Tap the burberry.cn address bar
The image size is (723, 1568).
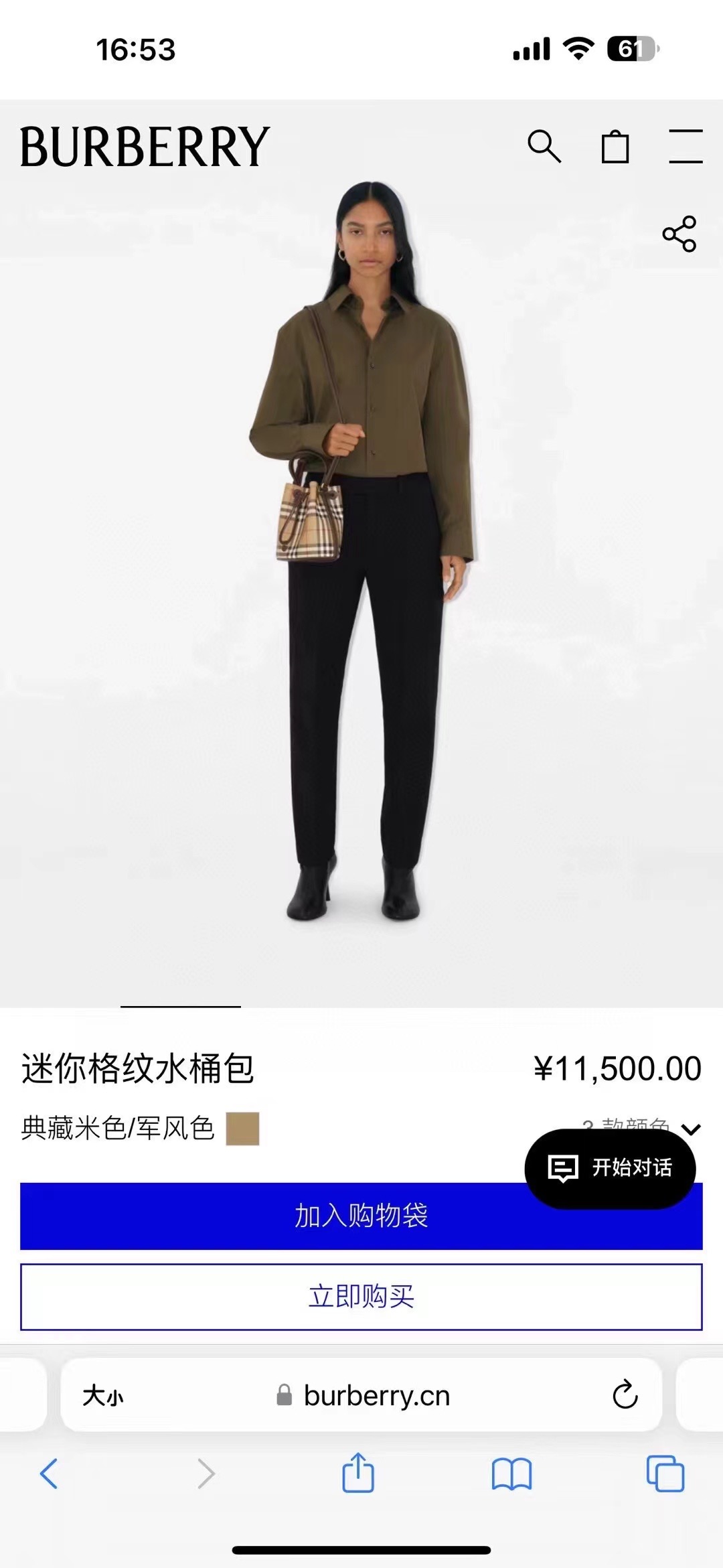375,1395
